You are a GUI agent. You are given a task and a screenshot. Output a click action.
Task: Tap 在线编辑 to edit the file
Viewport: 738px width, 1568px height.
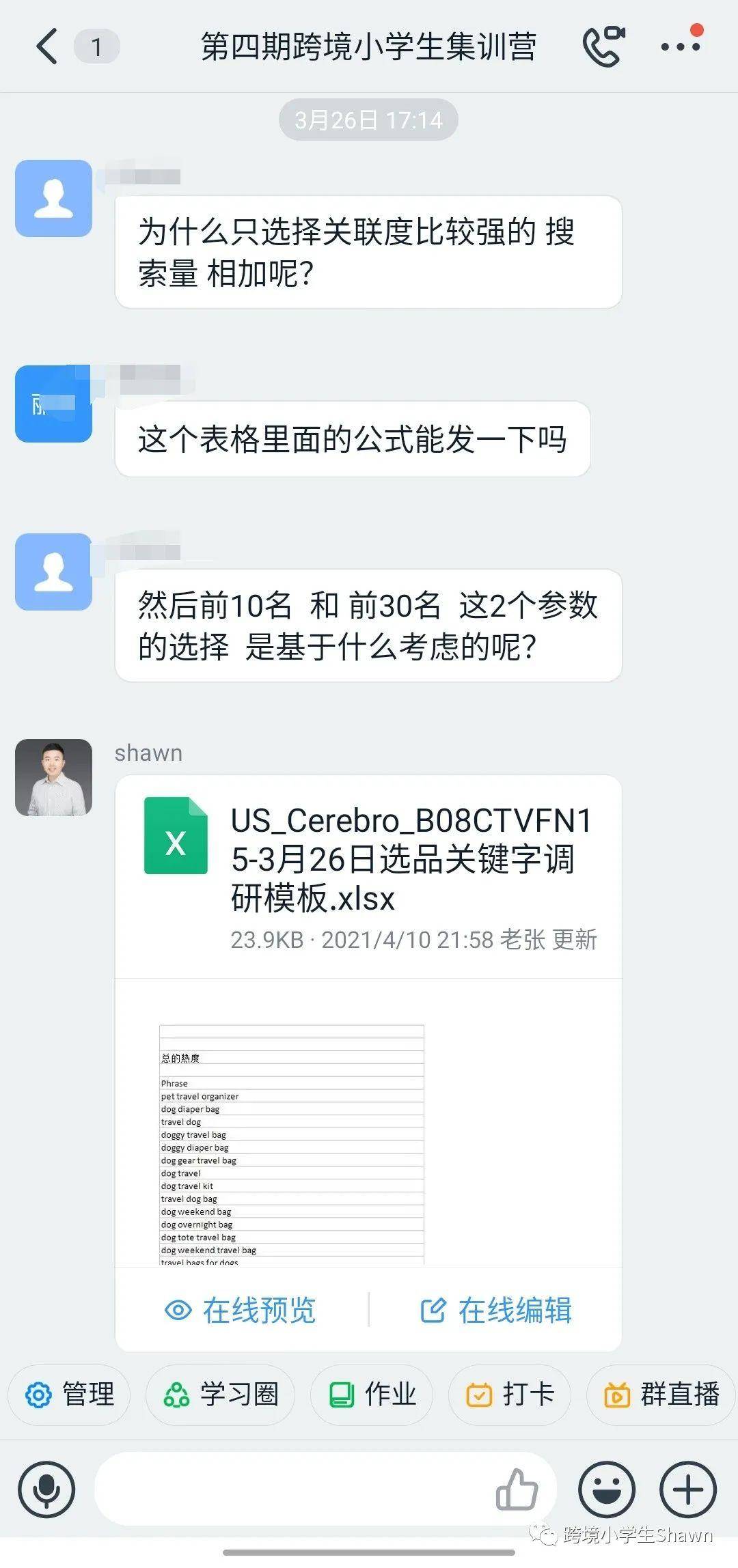click(x=496, y=1310)
